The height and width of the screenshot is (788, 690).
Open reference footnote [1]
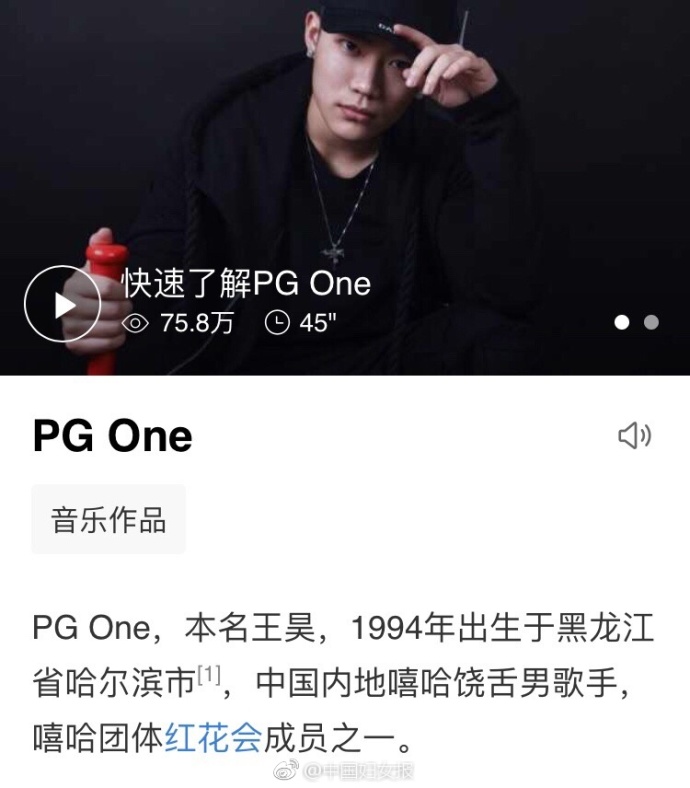[x=208, y=677]
